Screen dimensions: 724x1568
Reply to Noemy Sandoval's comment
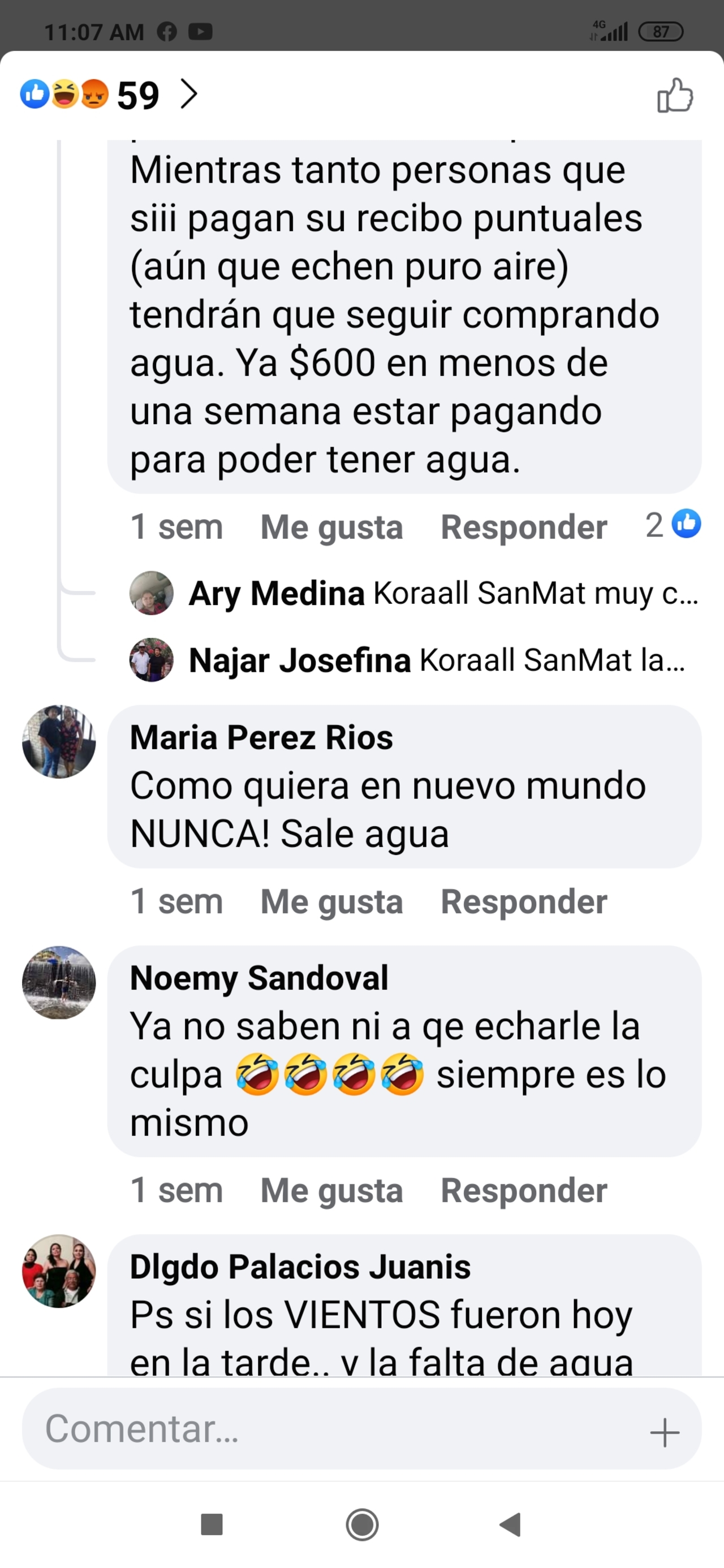coord(524,1191)
